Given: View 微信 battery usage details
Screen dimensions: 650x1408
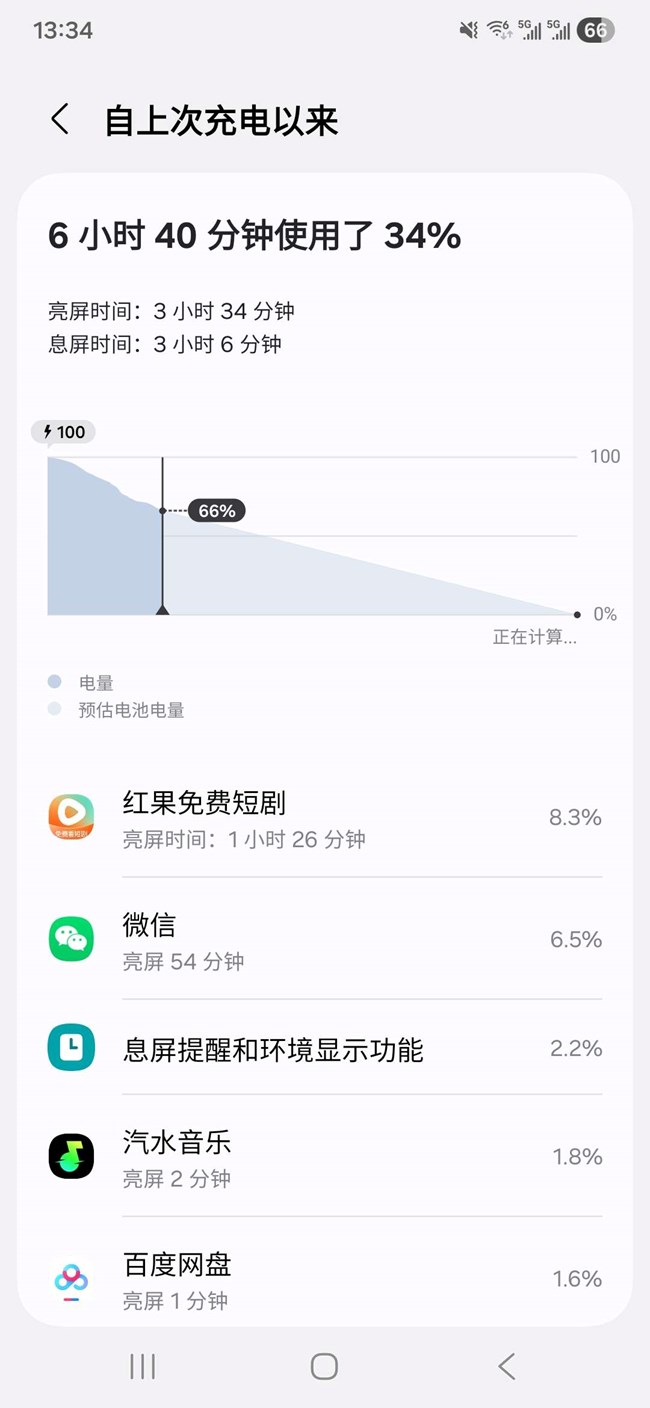Looking at the screenshot, I should pos(324,940).
